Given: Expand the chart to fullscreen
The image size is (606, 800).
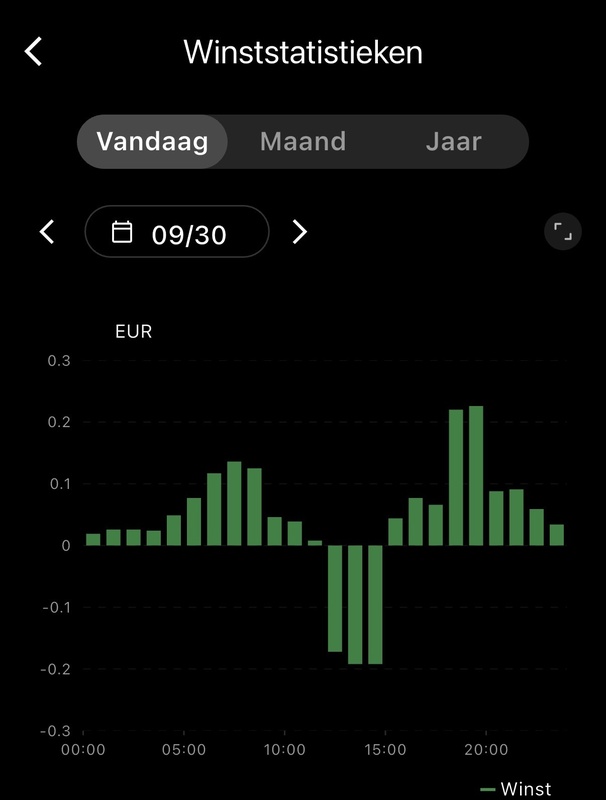Looking at the screenshot, I should (x=563, y=233).
